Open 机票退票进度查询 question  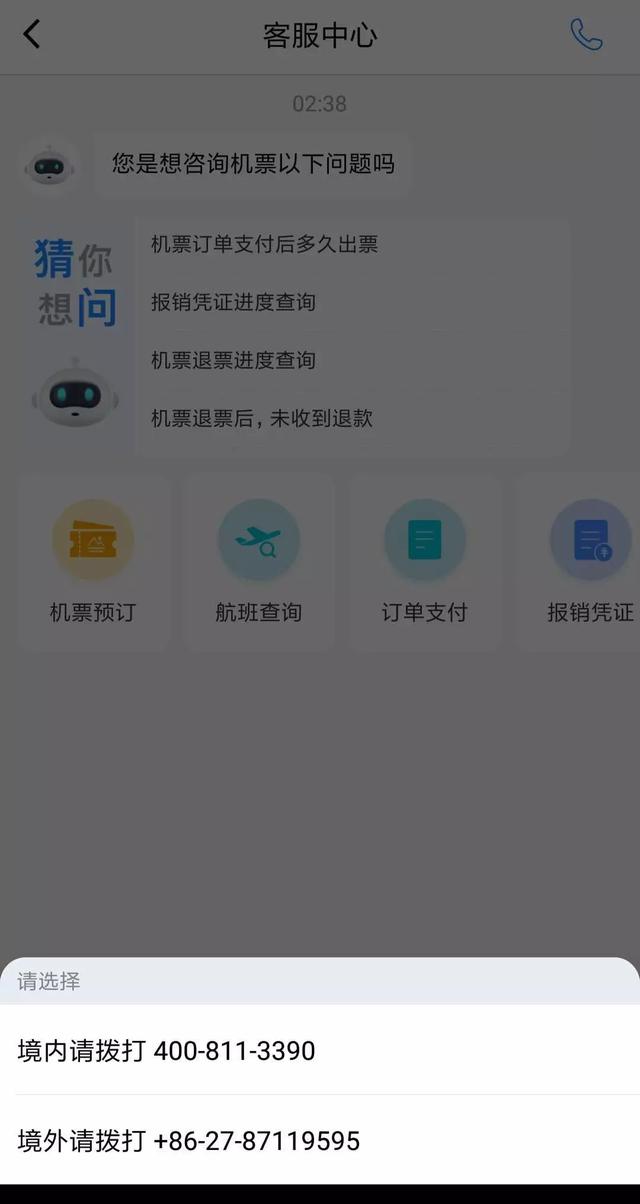click(233, 360)
